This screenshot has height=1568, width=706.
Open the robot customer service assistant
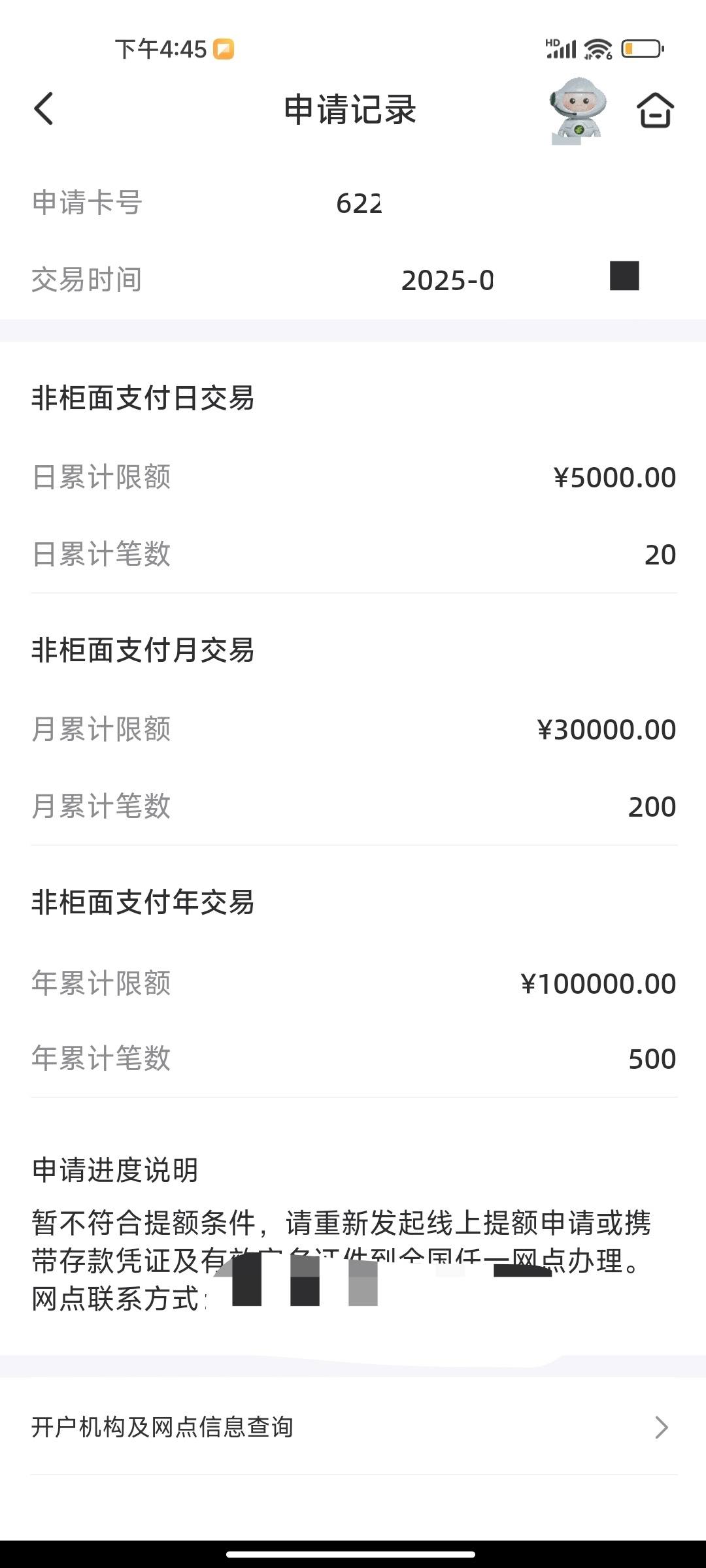pyautogui.click(x=578, y=110)
